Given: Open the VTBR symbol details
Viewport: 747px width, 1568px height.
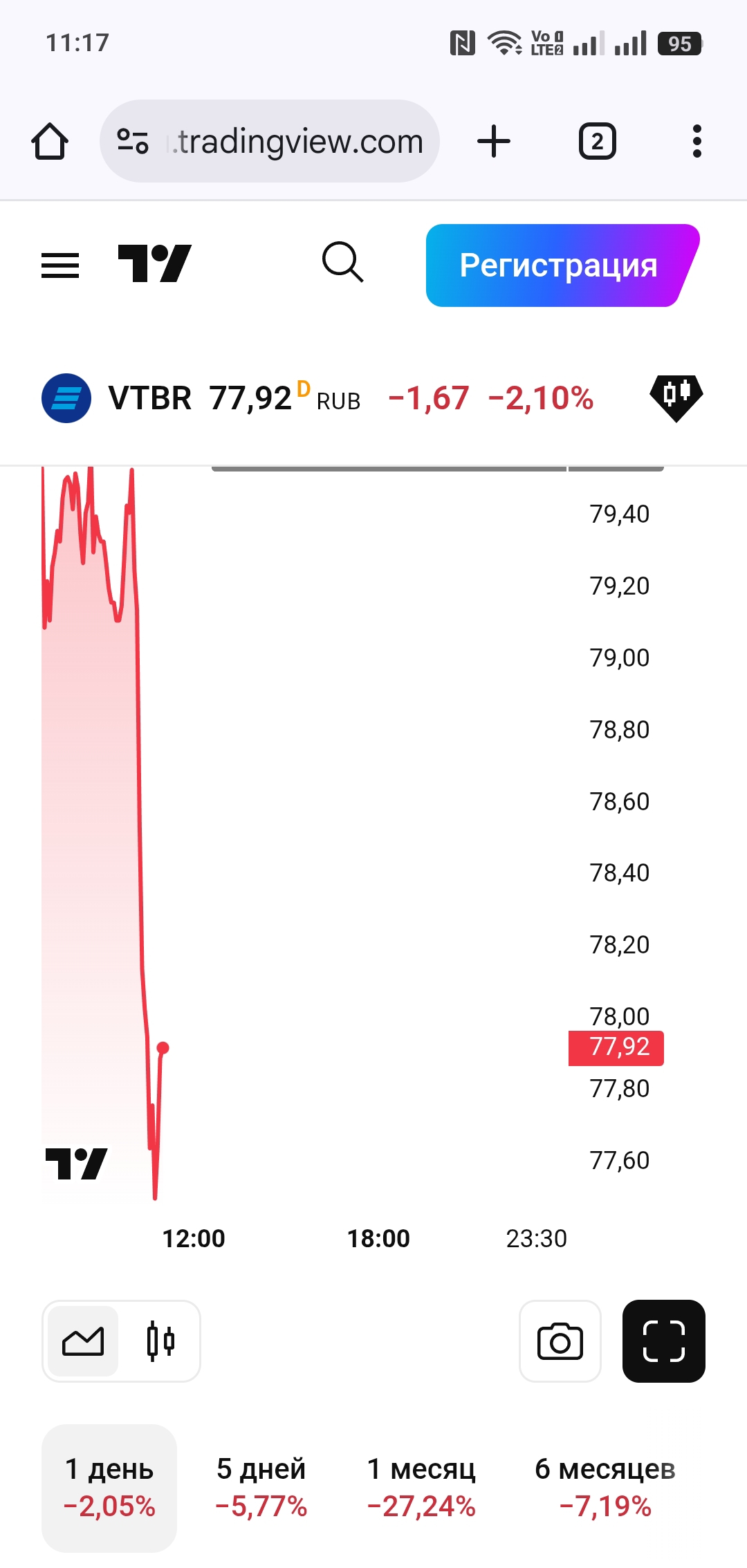Looking at the screenshot, I should pos(150,398).
